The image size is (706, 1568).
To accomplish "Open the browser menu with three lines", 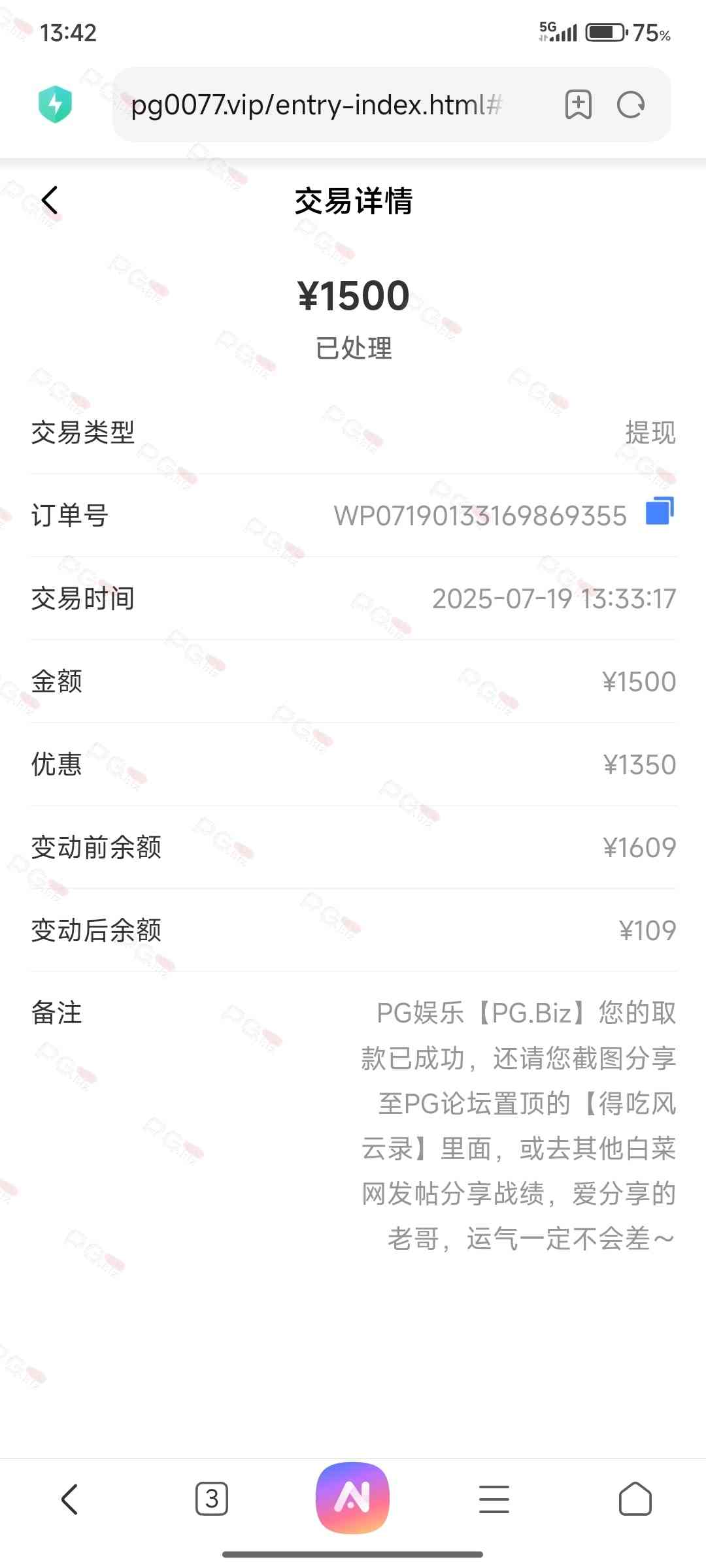I will pyautogui.click(x=494, y=1499).
